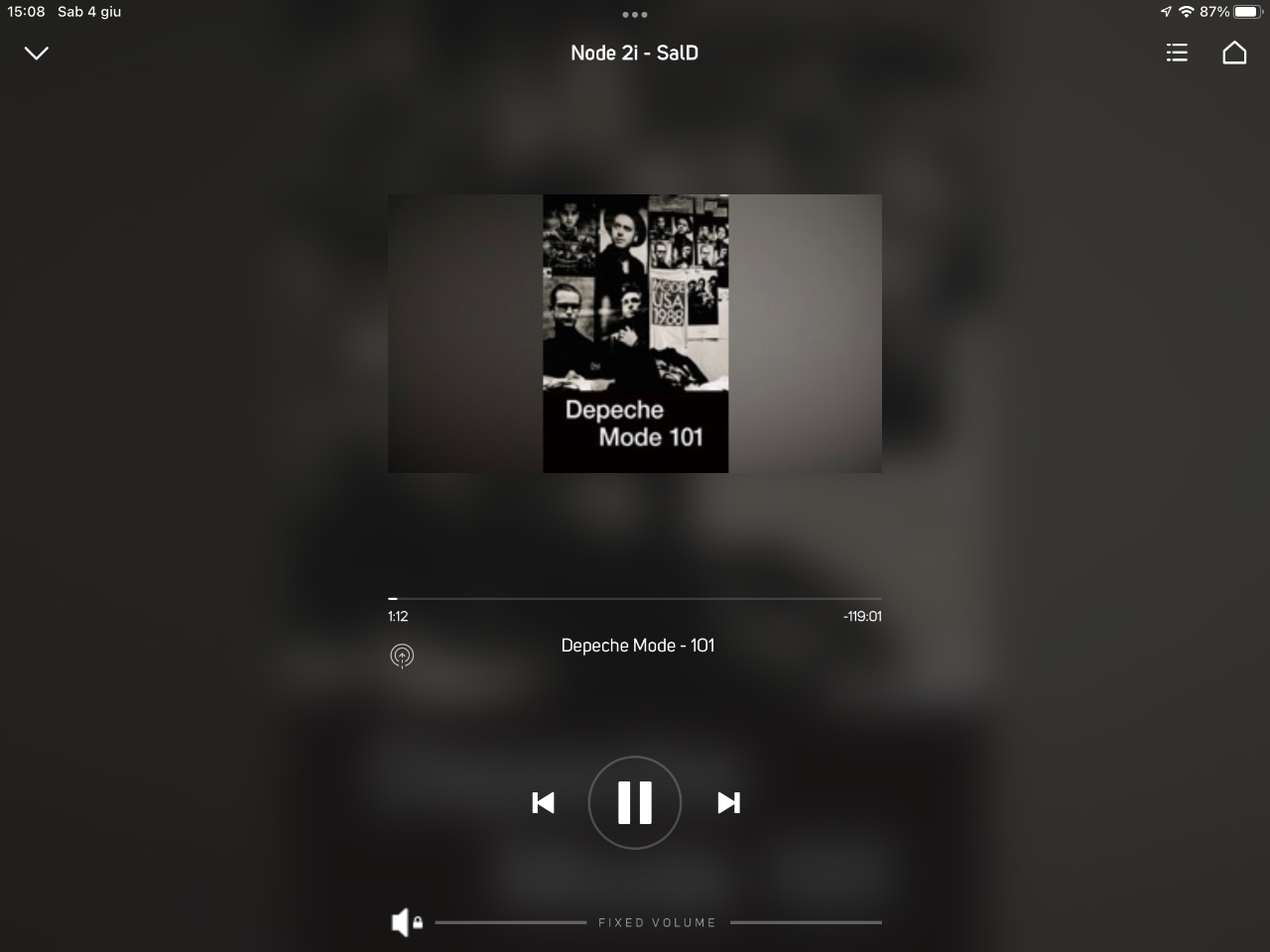Open the play queue list

pyautogui.click(x=1177, y=53)
